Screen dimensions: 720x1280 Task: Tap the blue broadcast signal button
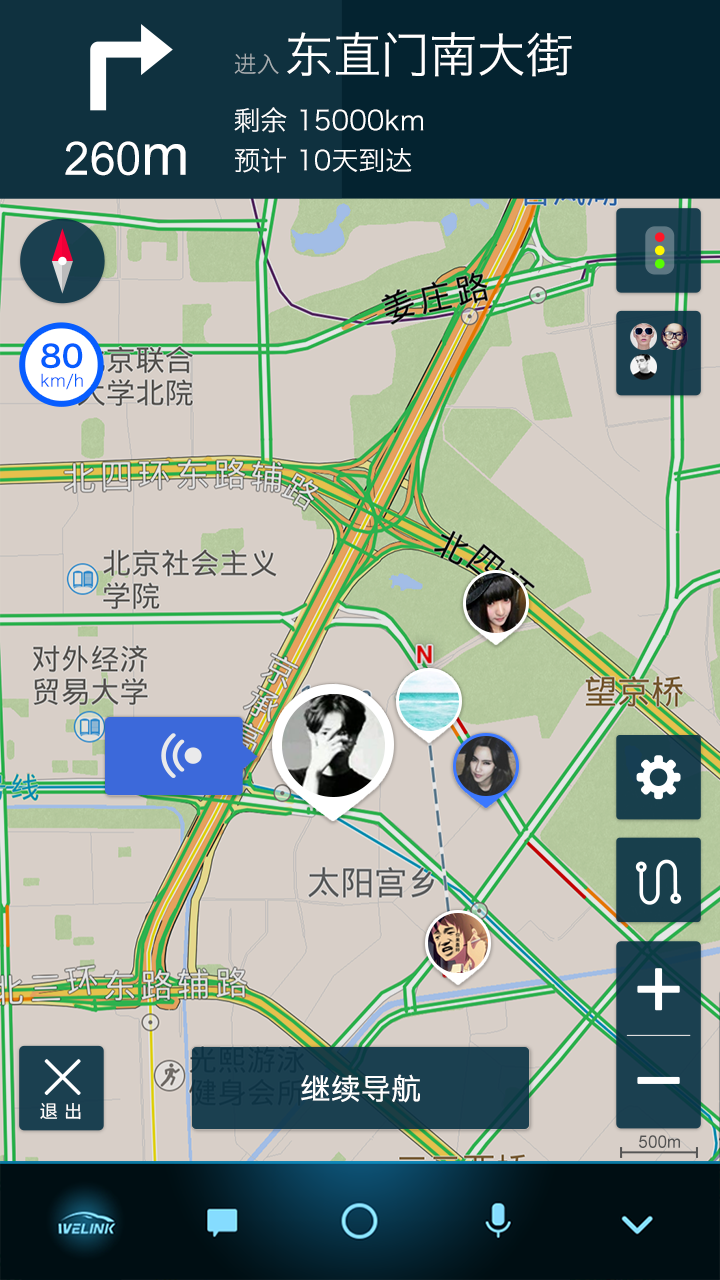point(175,756)
